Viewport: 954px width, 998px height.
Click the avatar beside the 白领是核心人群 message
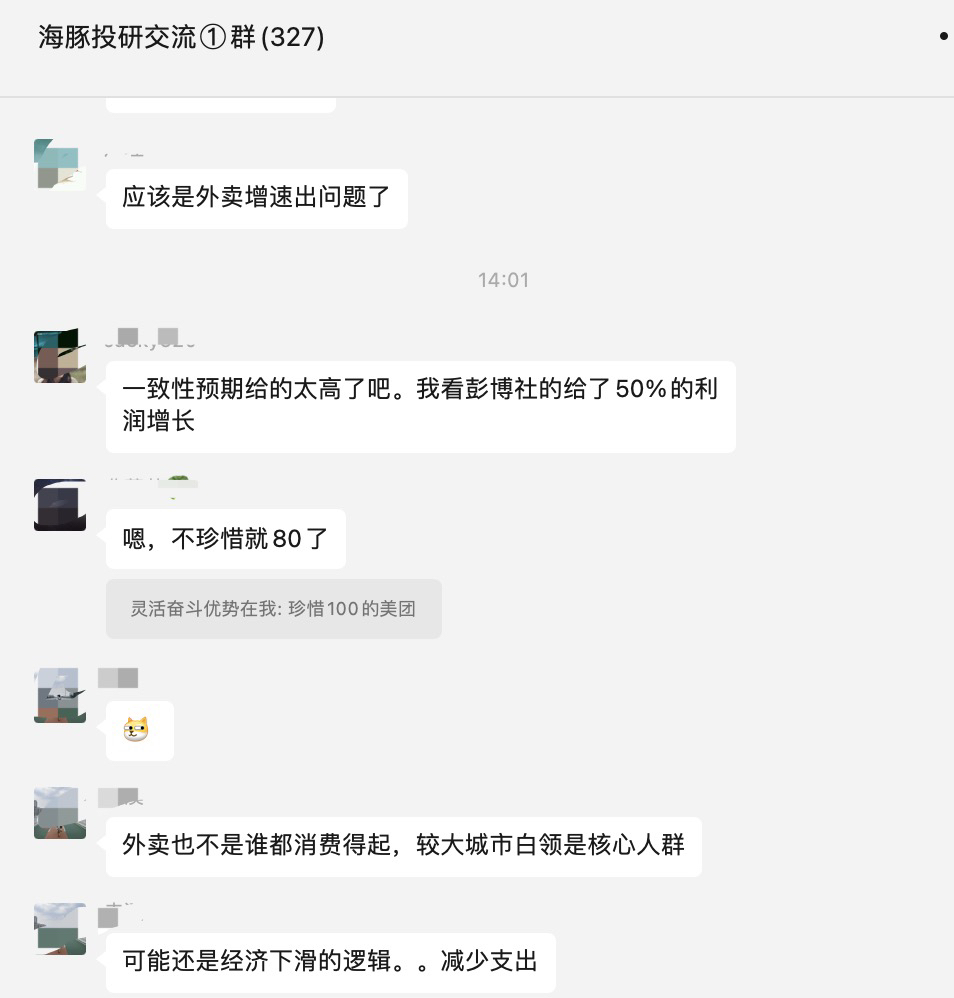point(59,813)
